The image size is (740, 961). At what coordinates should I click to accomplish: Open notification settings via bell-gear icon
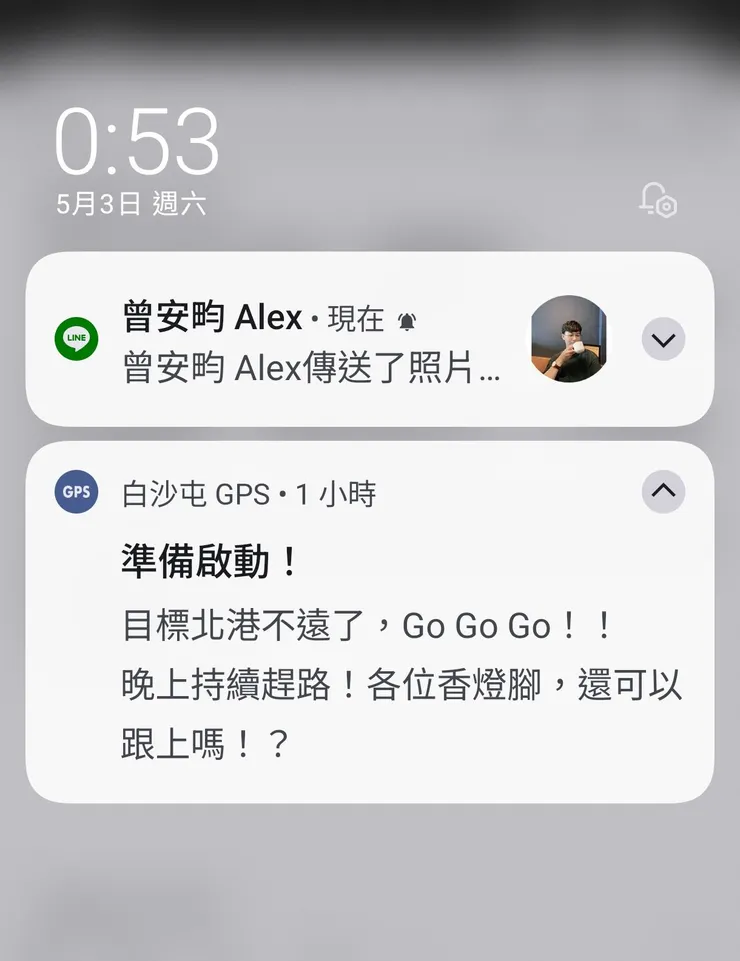pos(657,202)
